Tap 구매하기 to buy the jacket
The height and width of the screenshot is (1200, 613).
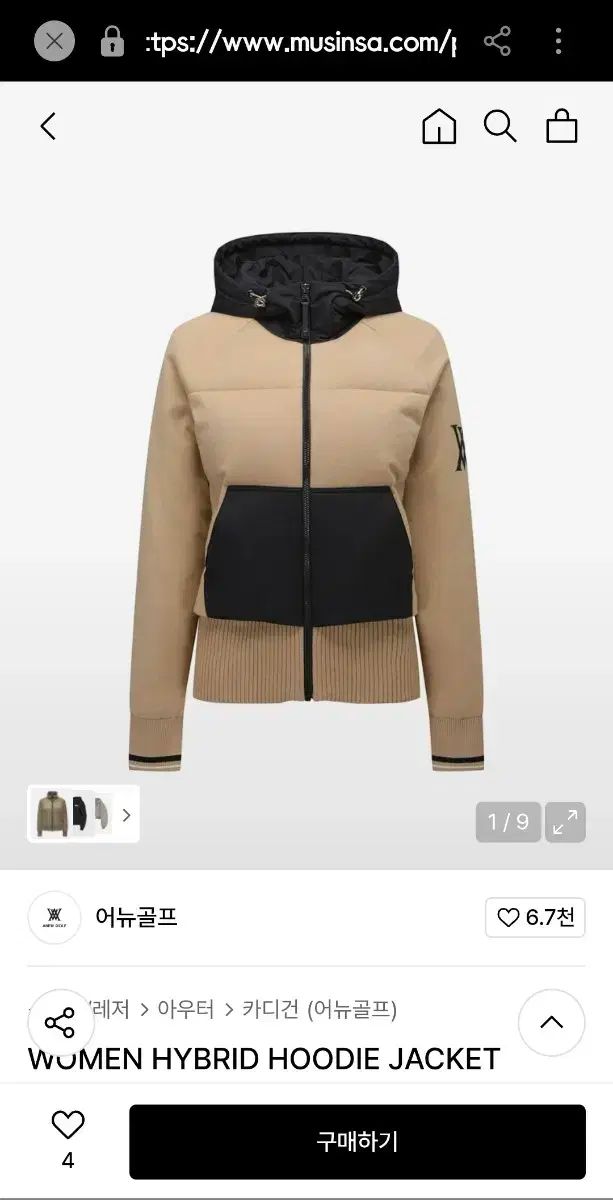coord(357,1141)
